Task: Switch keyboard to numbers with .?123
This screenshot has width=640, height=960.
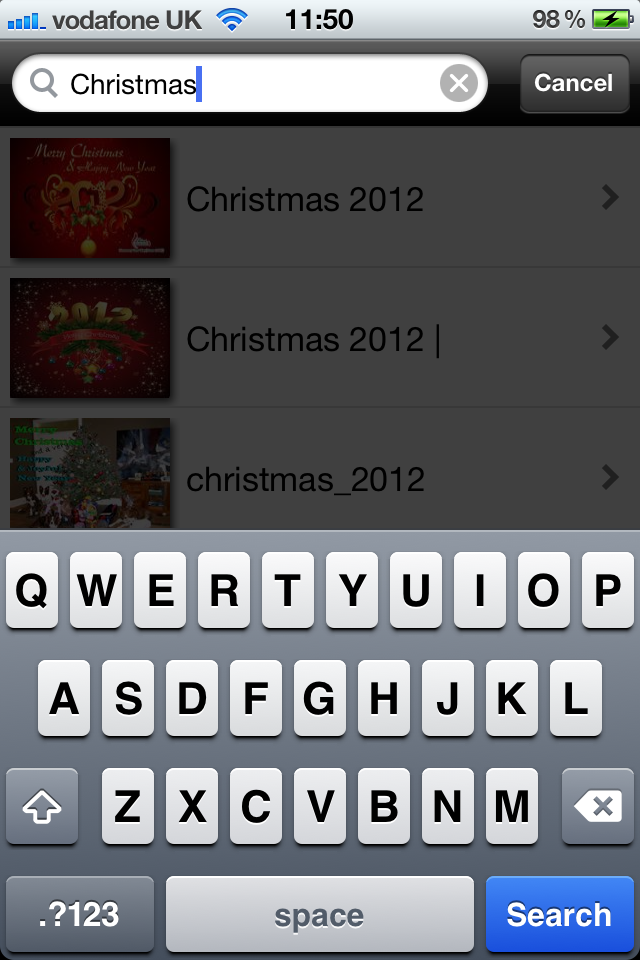Action: pos(79,914)
